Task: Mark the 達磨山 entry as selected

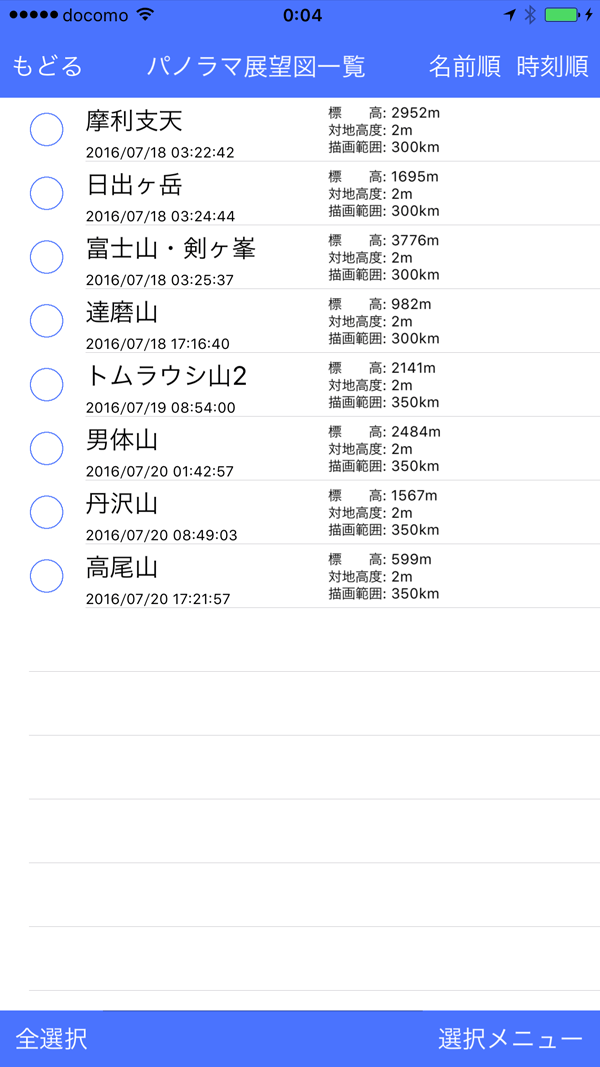Action: pyautogui.click(x=47, y=321)
